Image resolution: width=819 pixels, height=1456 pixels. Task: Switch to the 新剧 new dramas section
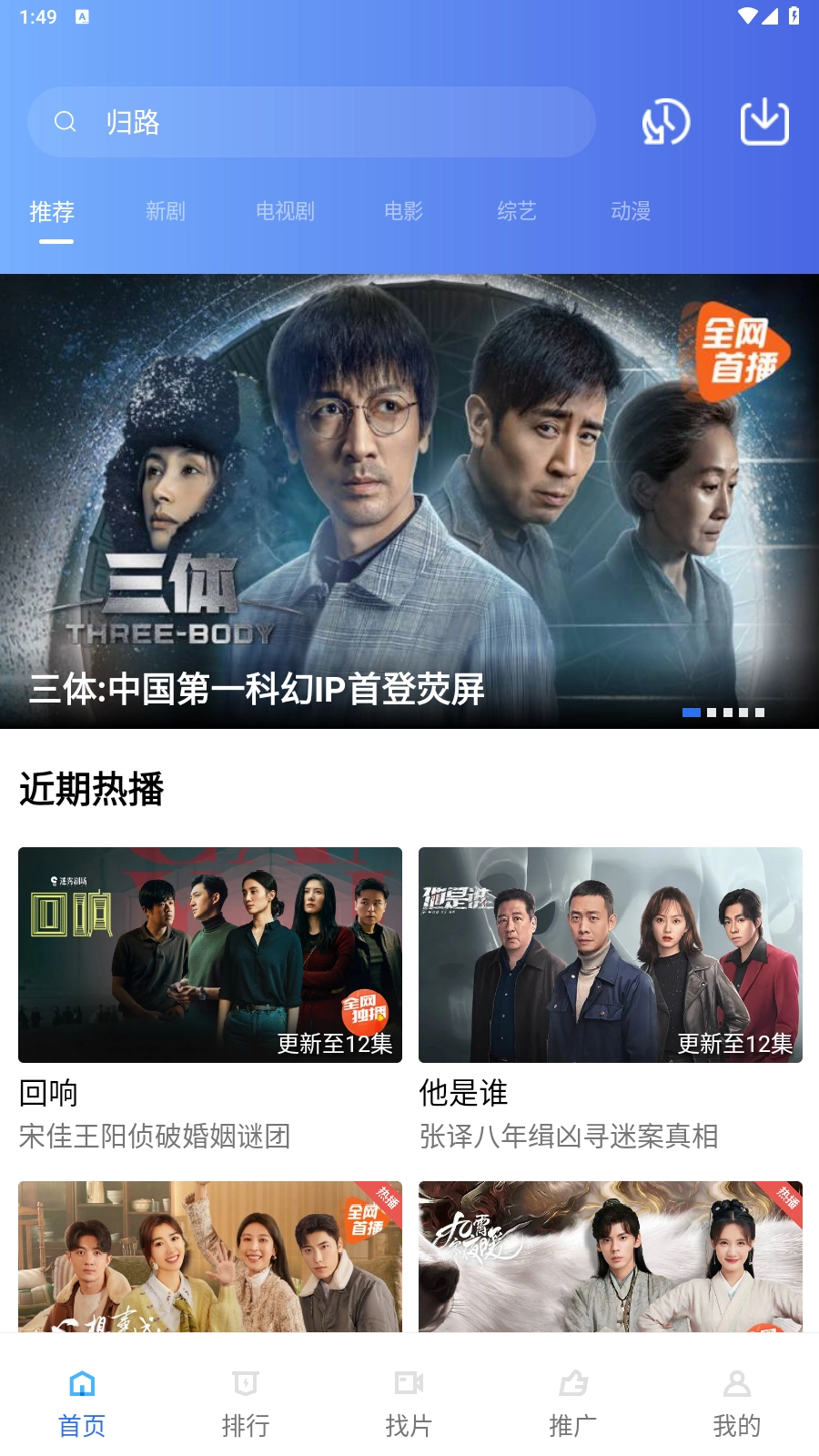click(x=167, y=211)
